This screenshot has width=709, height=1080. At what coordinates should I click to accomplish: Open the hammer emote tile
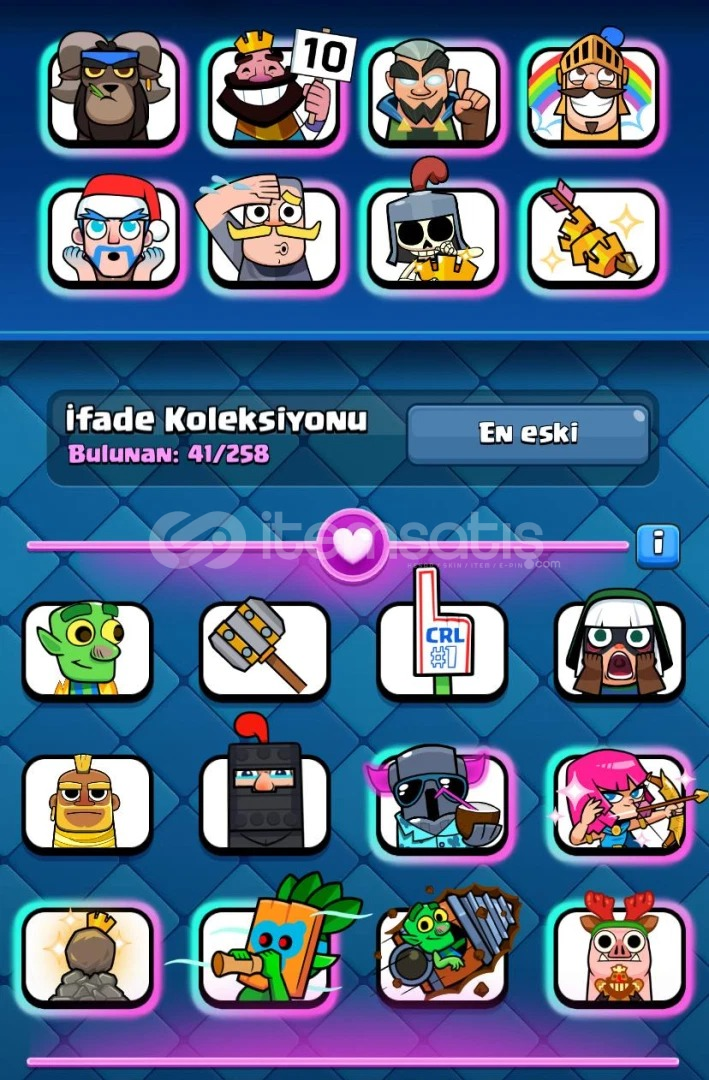(x=265, y=650)
